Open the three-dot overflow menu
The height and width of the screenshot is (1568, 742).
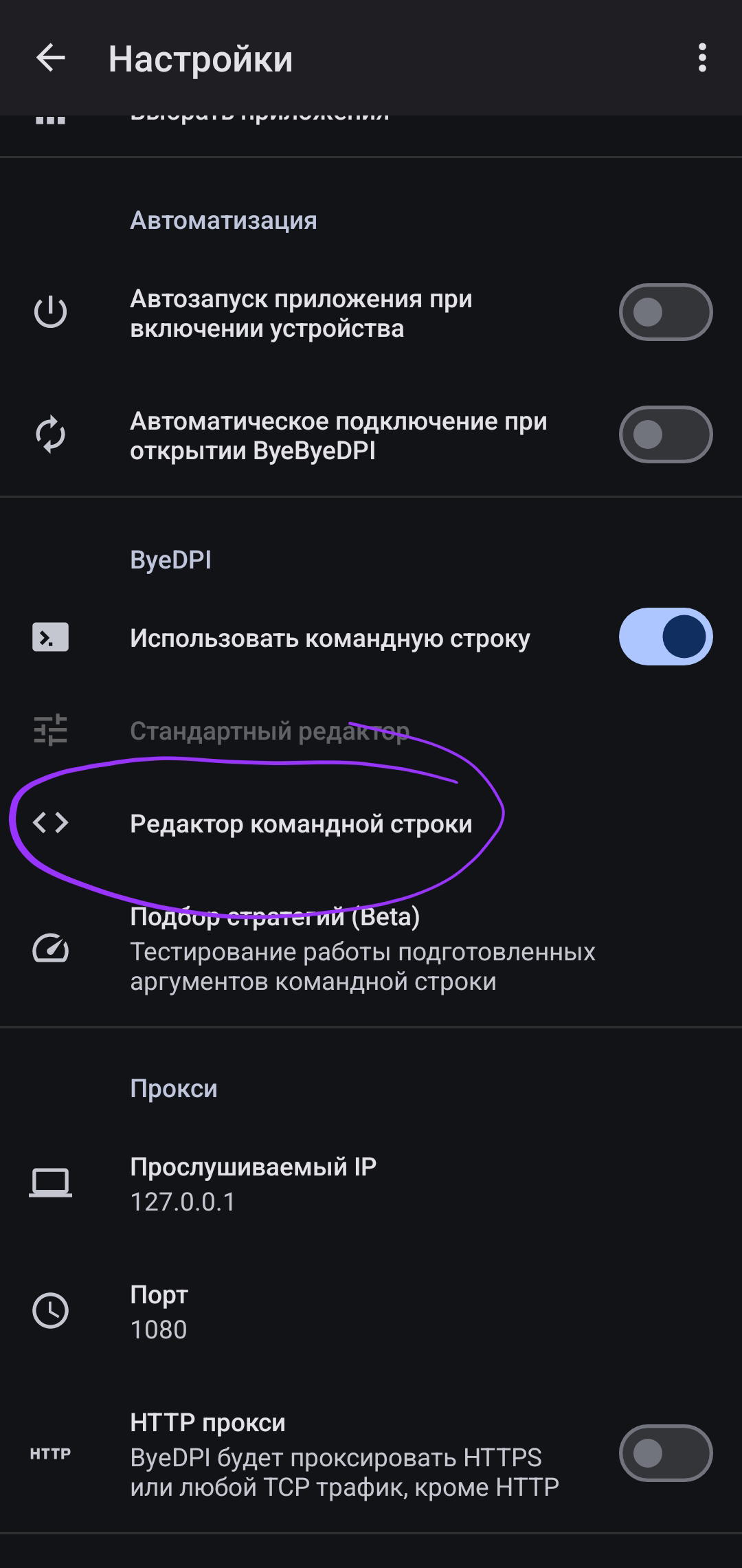[x=701, y=58]
